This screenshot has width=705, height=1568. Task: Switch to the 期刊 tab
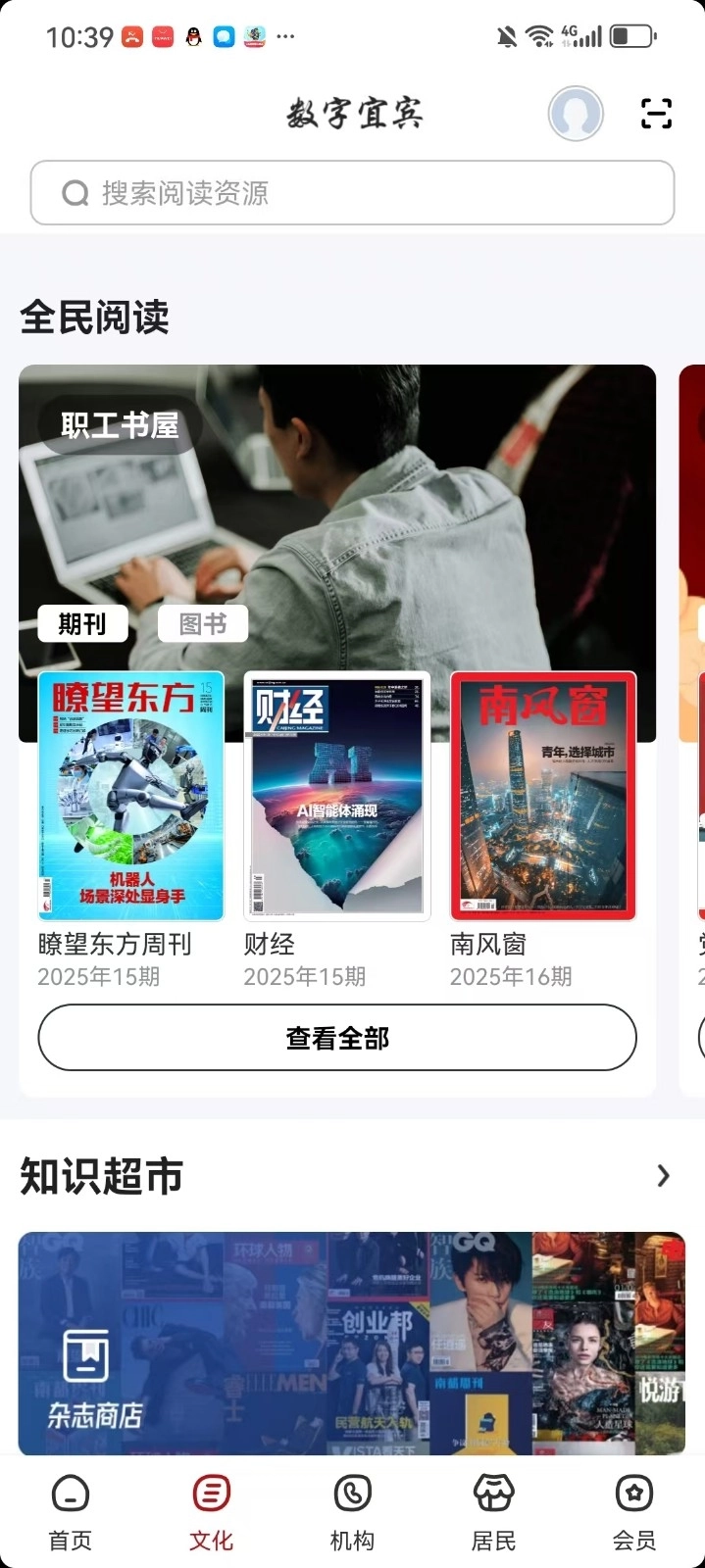(x=82, y=623)
